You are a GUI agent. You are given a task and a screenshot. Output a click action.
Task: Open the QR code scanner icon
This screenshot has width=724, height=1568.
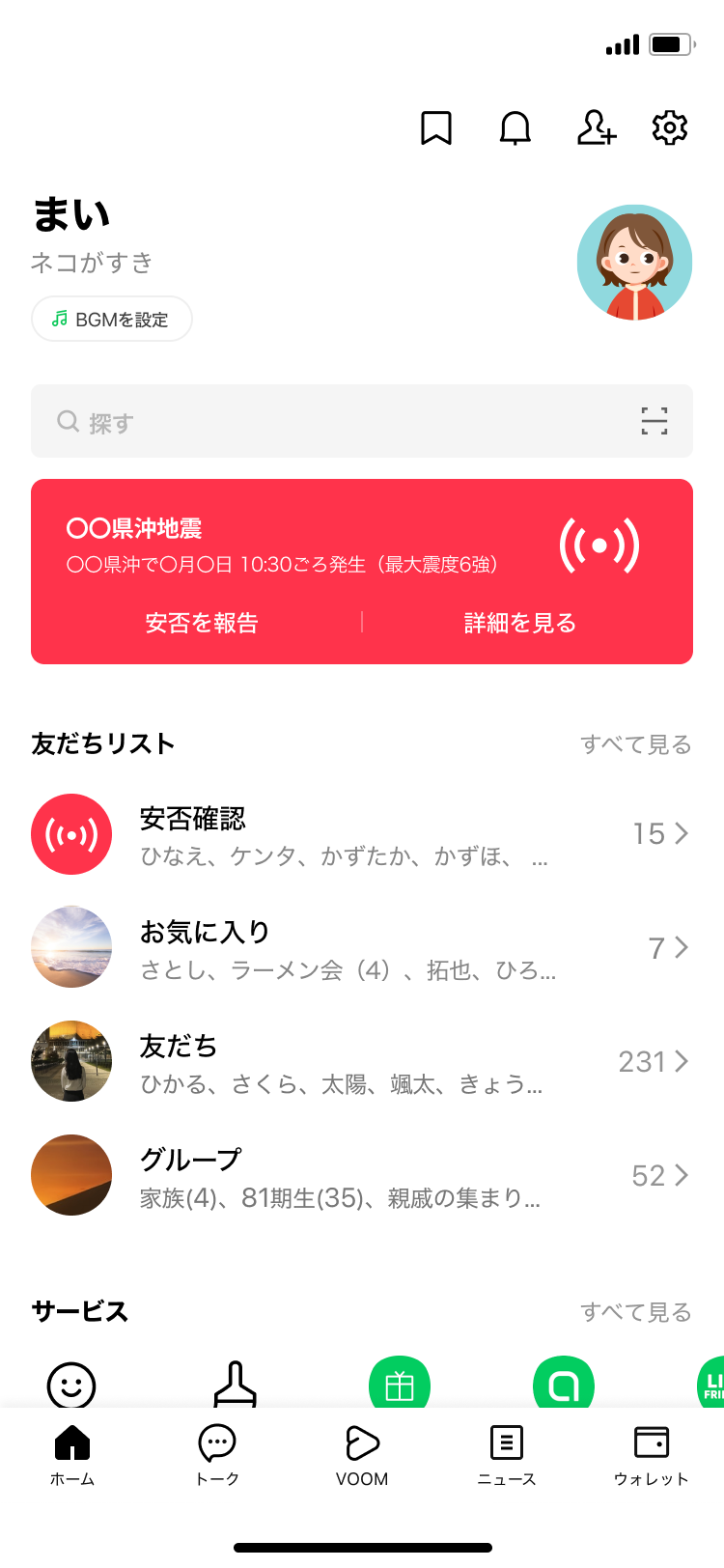coord(654,422)
